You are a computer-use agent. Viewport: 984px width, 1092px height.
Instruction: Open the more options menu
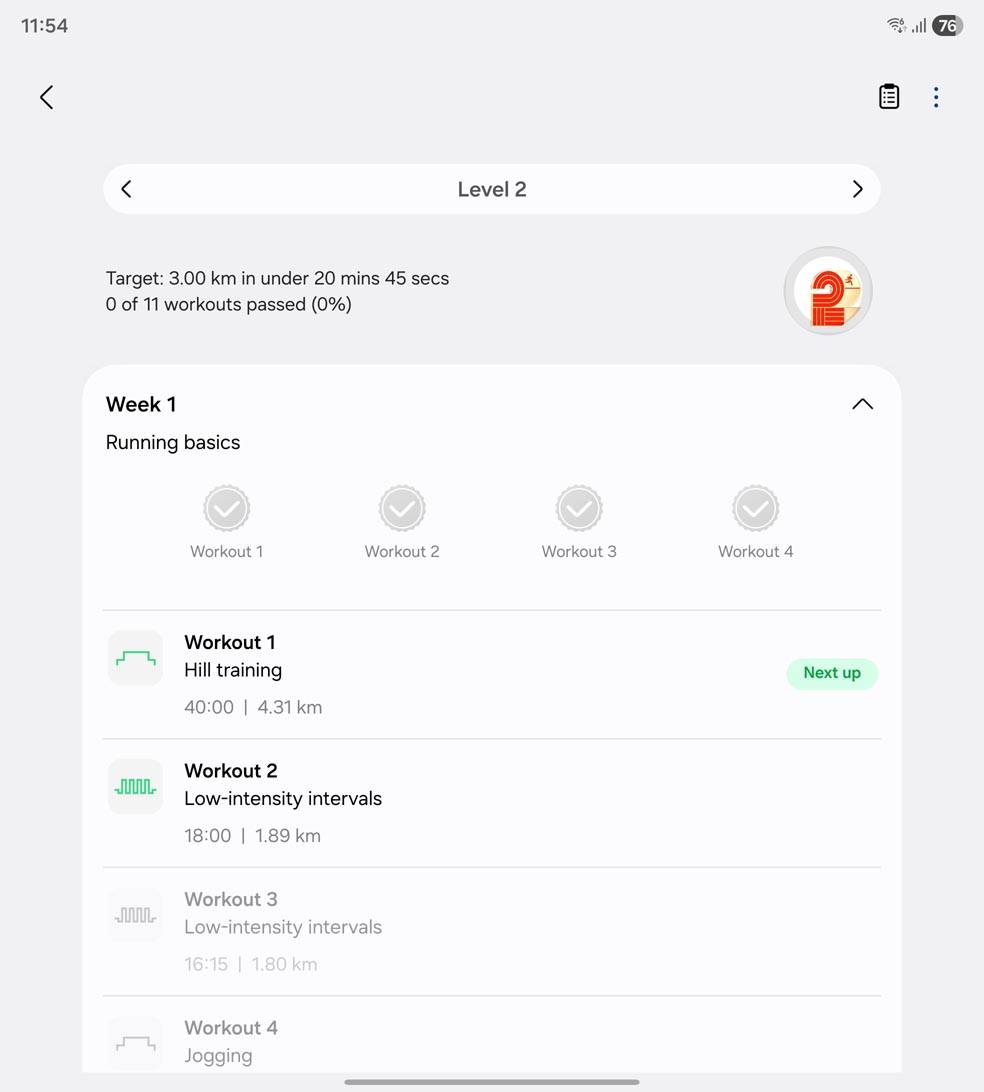pyautogui.click(x=936, y=97)
